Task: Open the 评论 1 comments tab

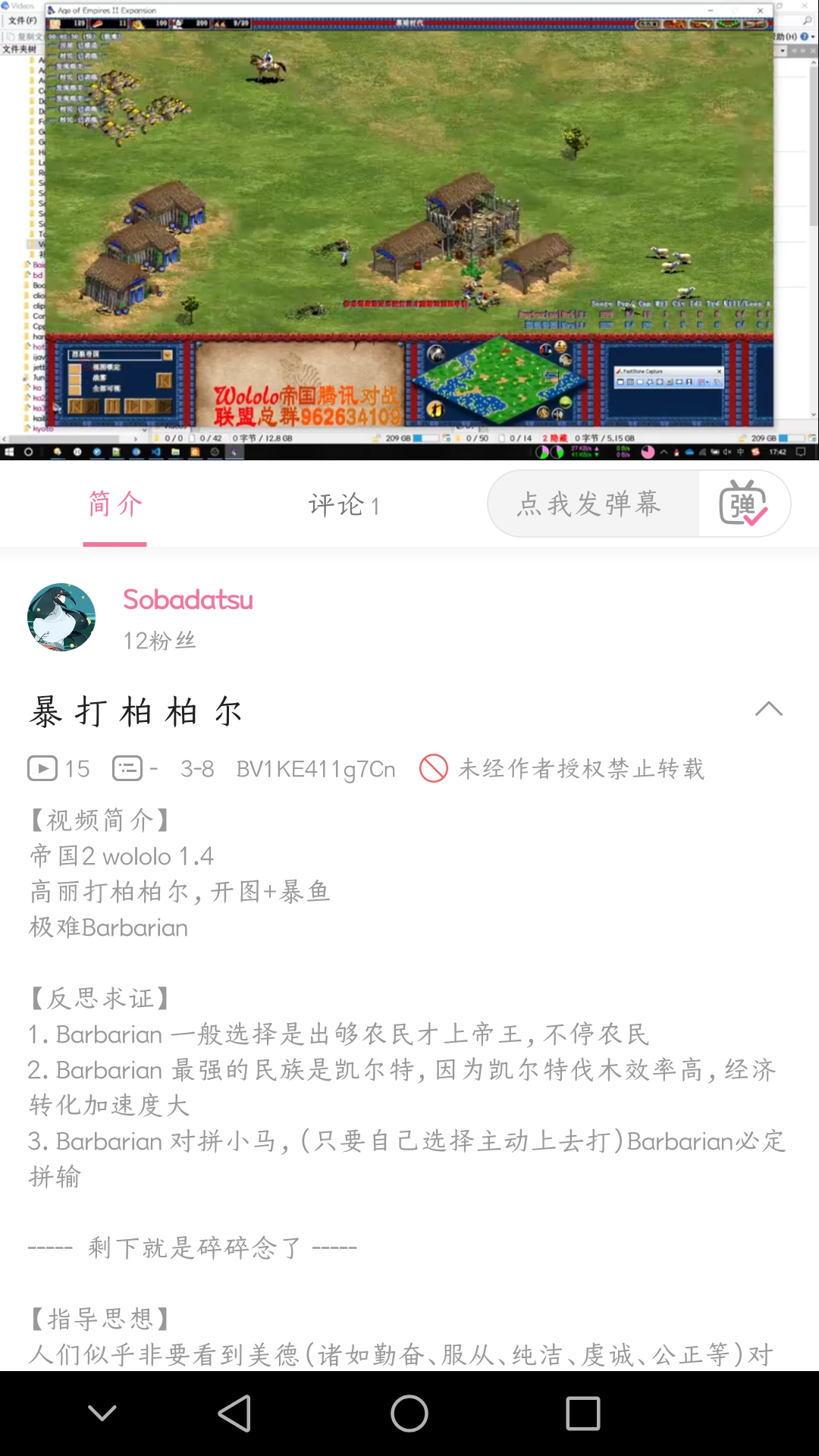Action: 344,505
